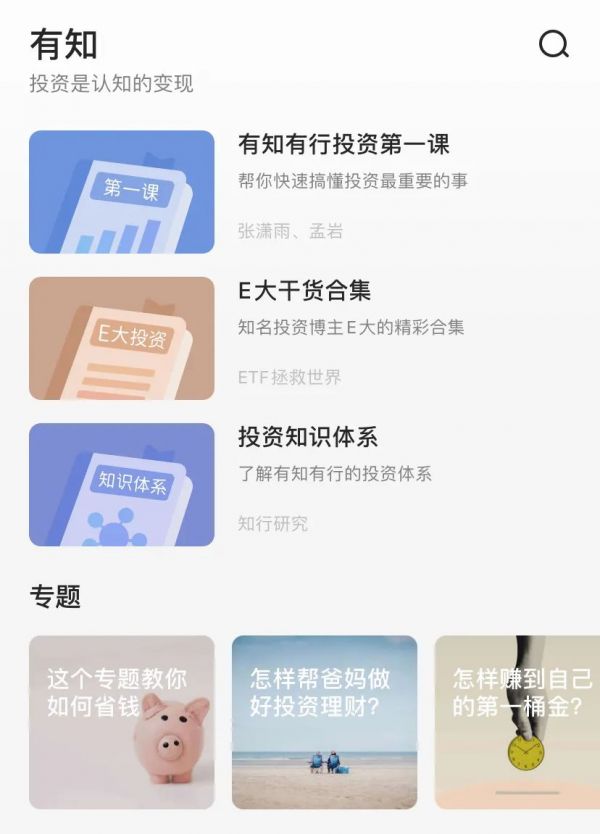The image size is (600, 834).
Task: Open the 这个专题教你如何省钱 topic card
Action: (121, 721)
